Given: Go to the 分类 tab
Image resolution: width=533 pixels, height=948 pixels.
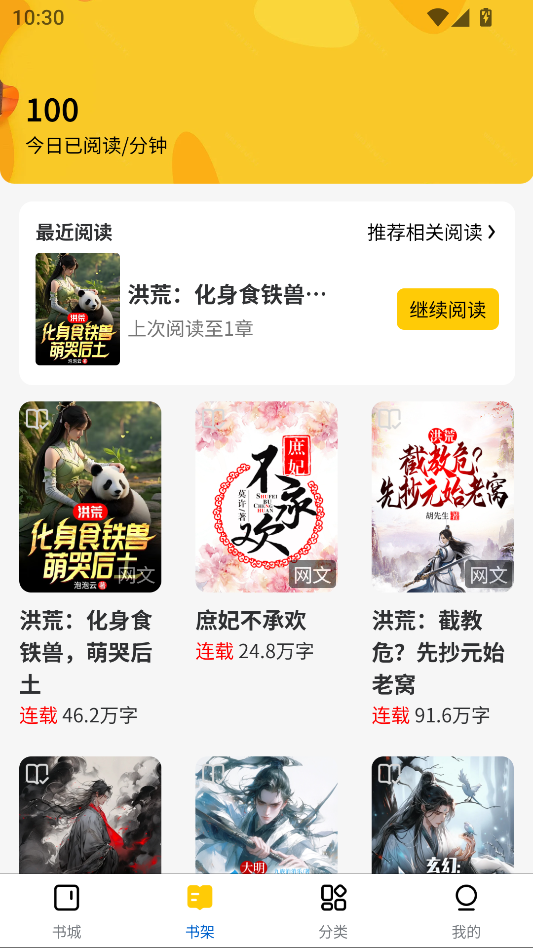Looking at the screenshot, I should (333, 911).
